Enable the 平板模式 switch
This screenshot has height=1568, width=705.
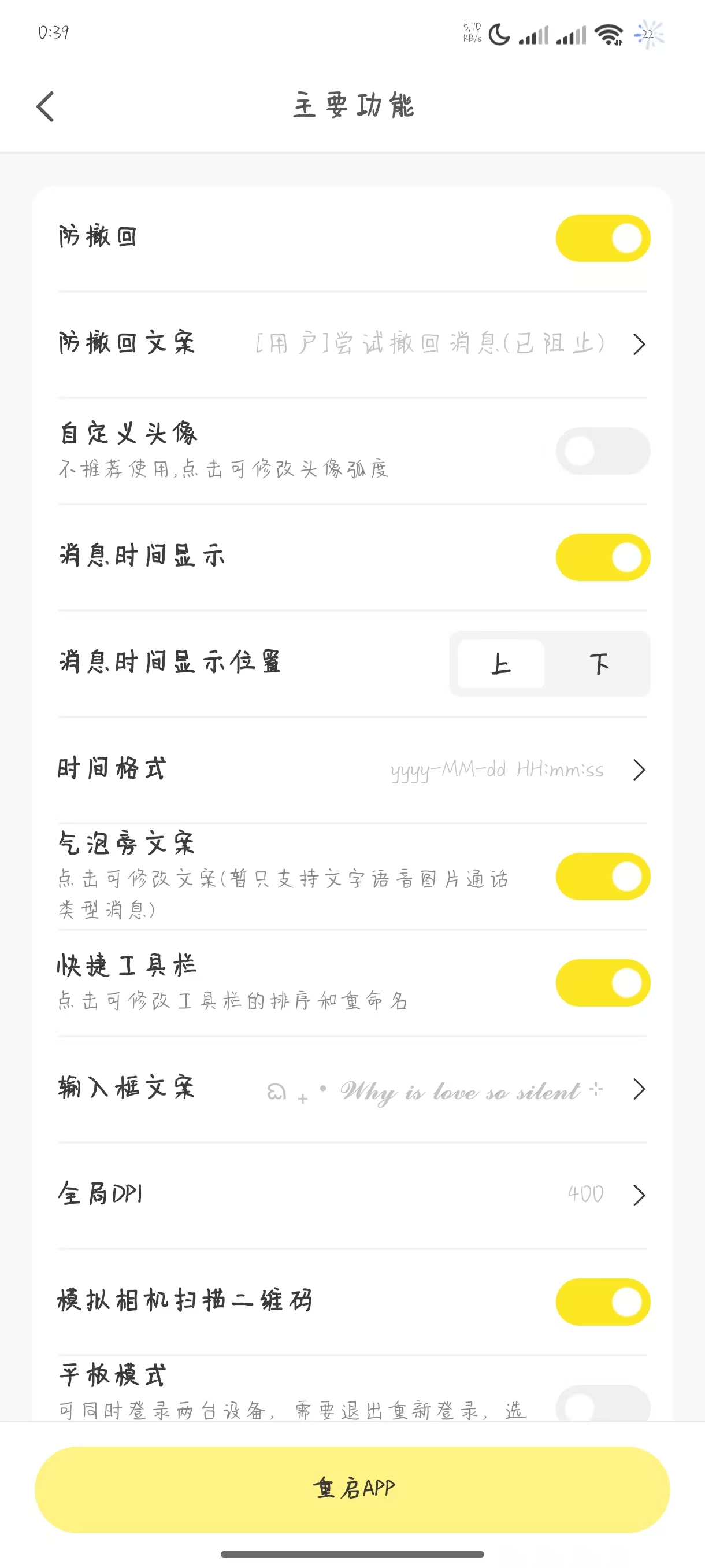tap(603, 1405)
